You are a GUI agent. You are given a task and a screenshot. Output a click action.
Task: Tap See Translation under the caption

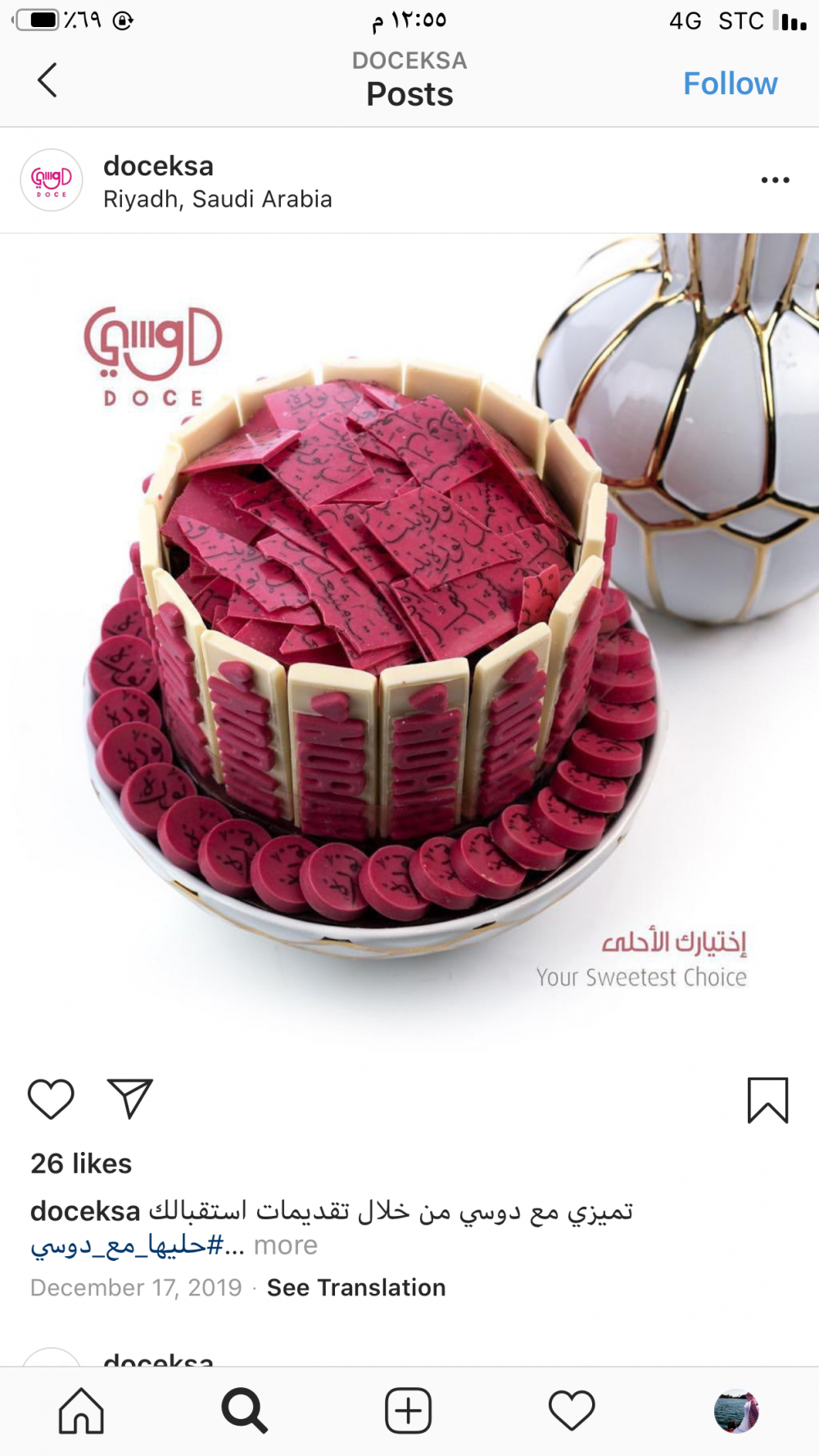pyautogui.click(x=356, y=1287)
